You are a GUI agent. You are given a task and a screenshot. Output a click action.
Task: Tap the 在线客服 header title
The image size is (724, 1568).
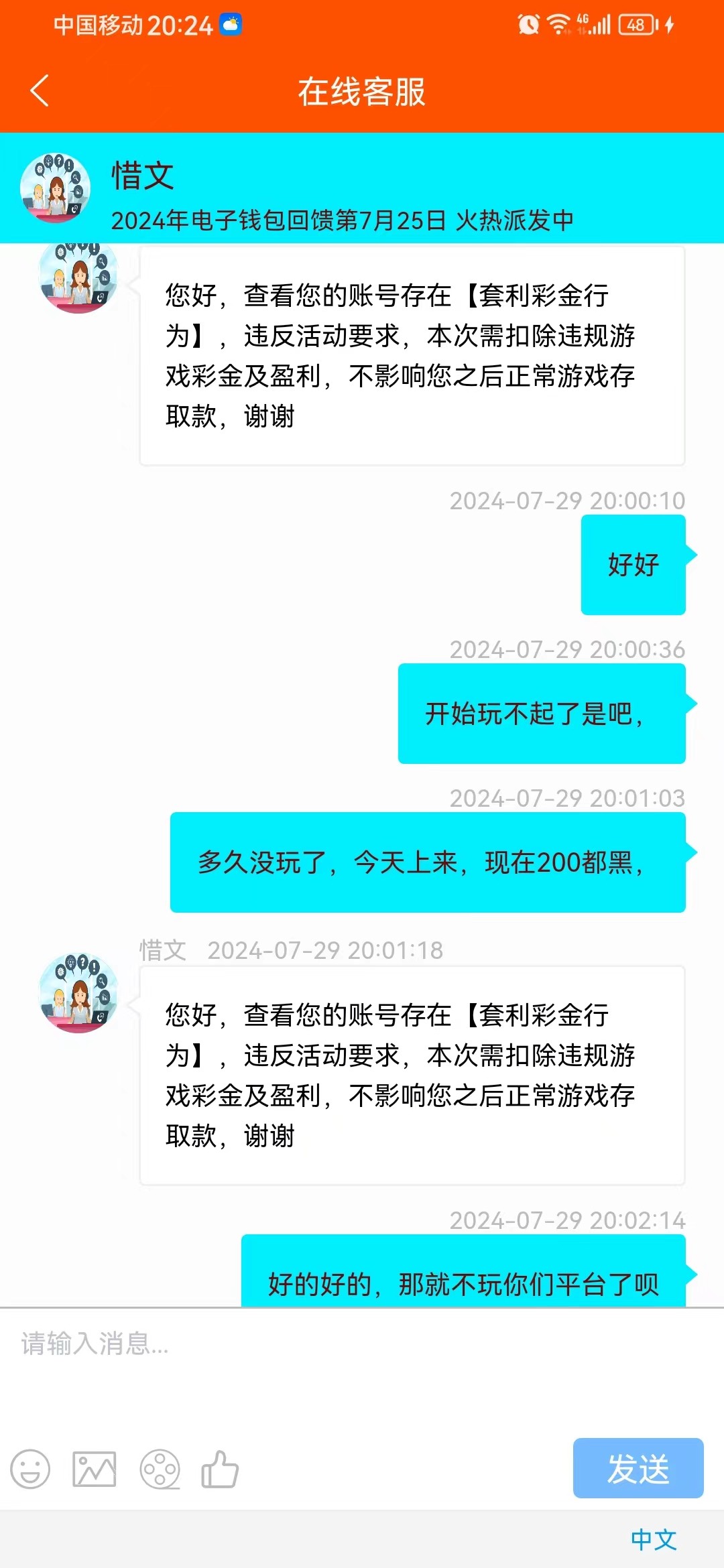pos(362,93)
